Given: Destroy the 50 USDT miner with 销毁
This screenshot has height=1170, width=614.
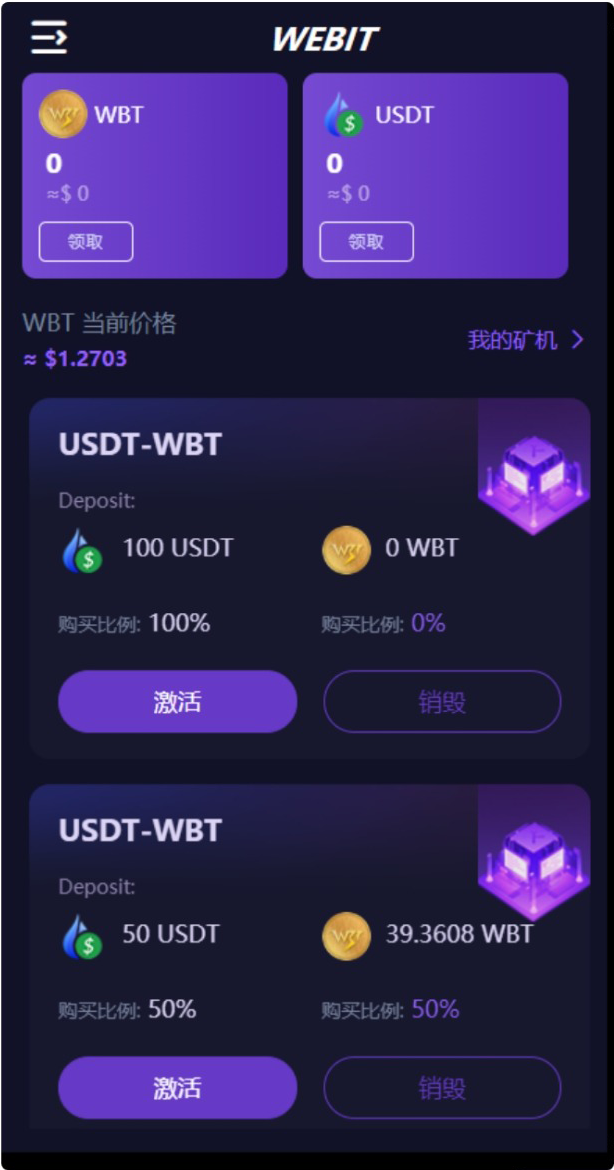Looking at the screenshot, I should [442, 1088].
